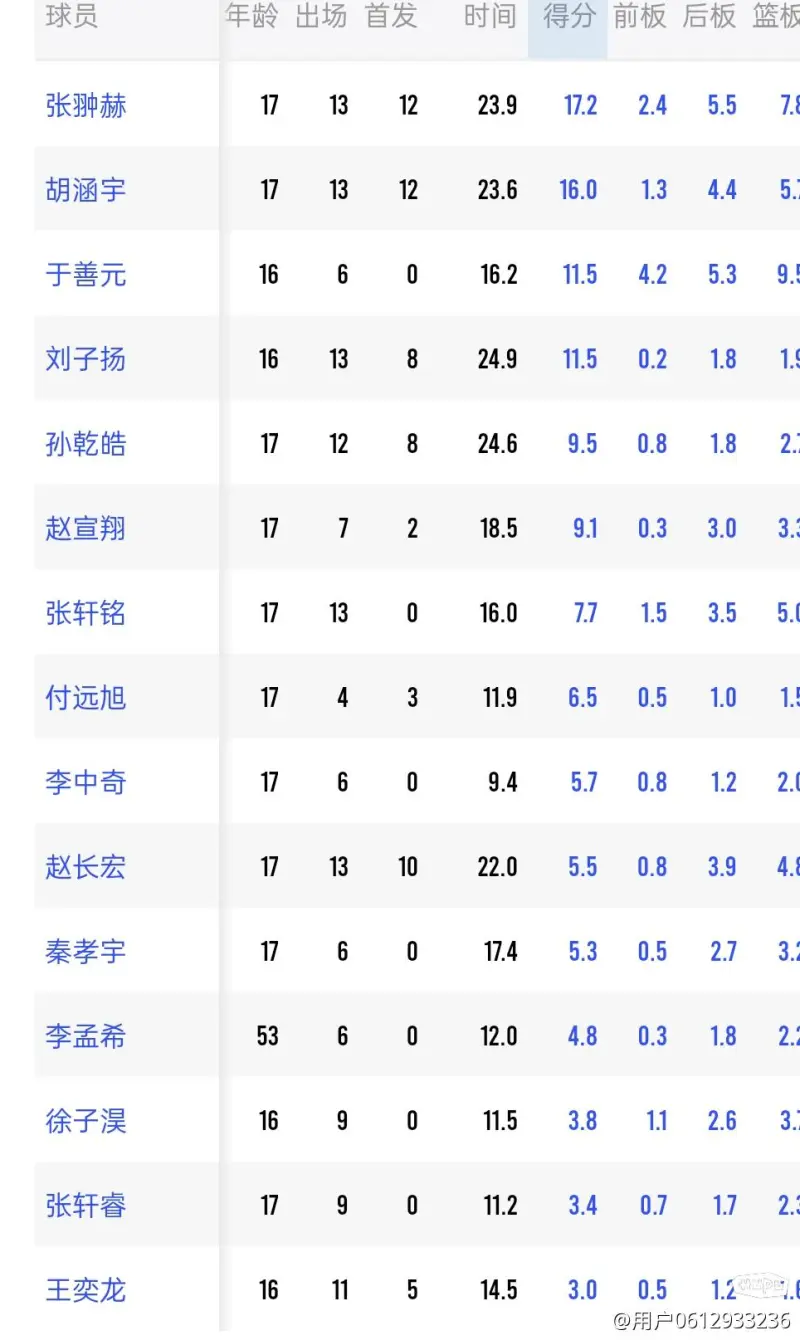Open 刘子扬's player details
This screenshot has height=1340, width=800.
[x=86, y=359]
